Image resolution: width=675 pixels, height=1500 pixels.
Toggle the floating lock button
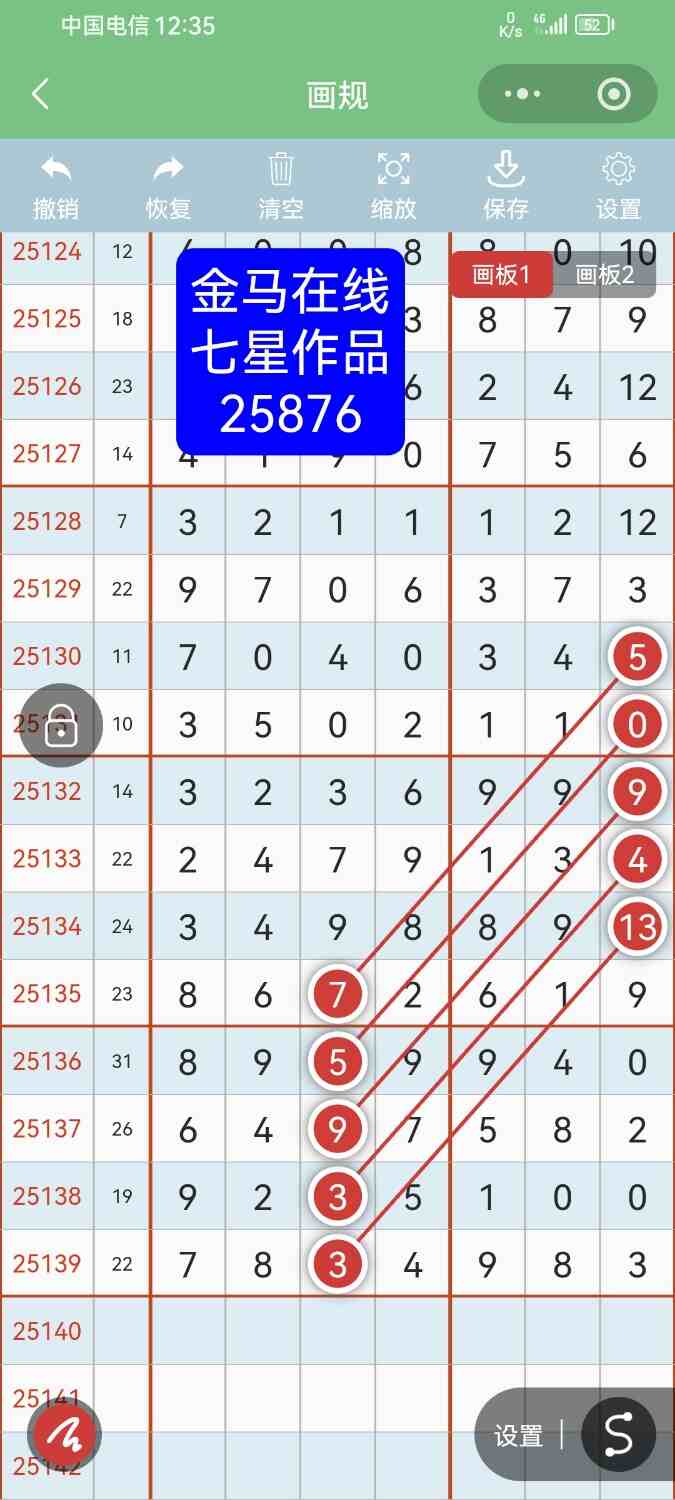(62, 726)
